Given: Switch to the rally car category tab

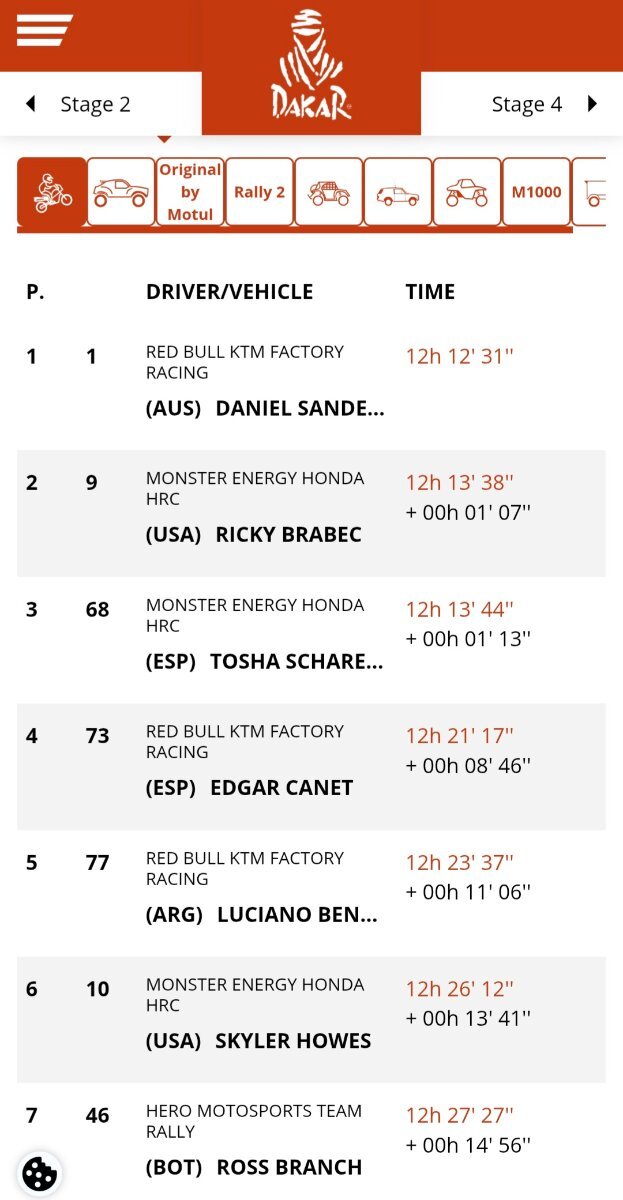Looking at the screenshot, I should point(120,192).
